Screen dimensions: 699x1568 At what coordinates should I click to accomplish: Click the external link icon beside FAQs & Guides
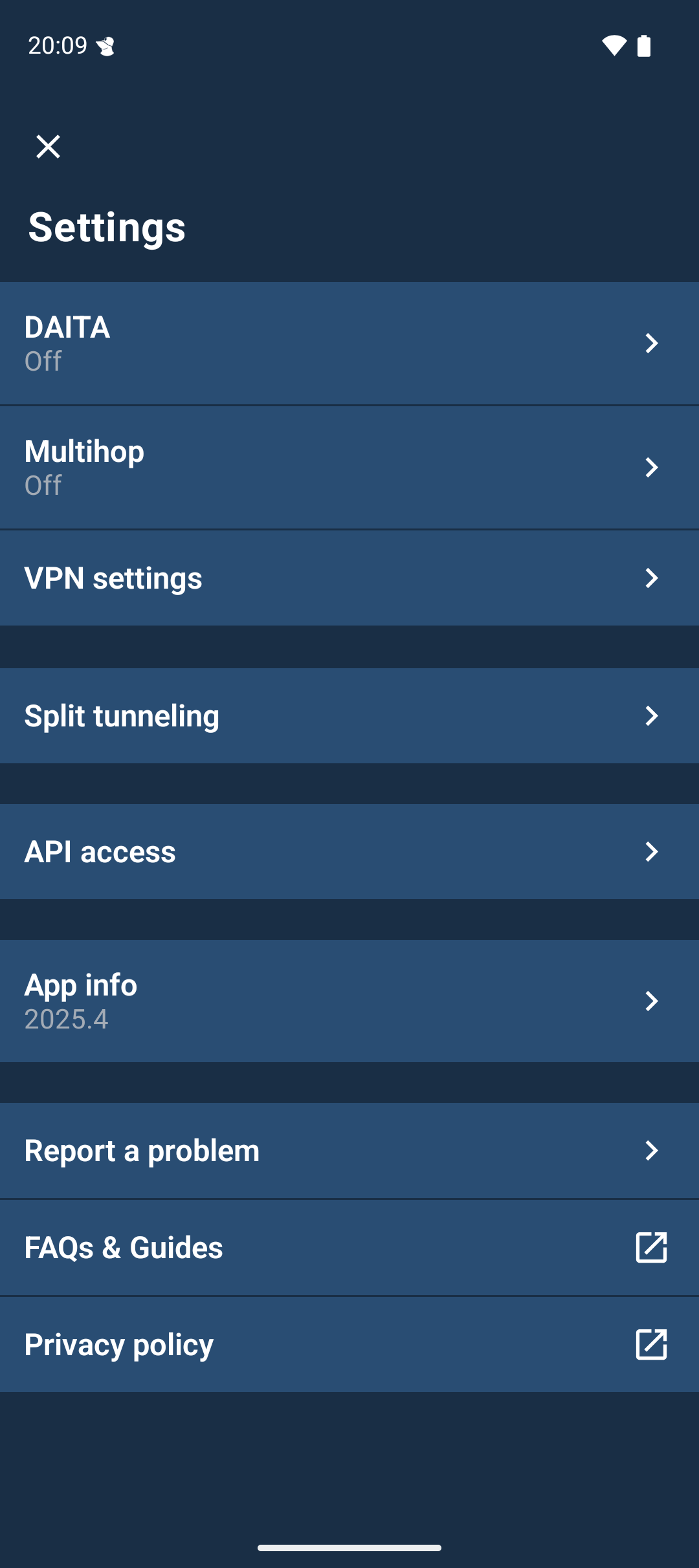pos(652,1248)
